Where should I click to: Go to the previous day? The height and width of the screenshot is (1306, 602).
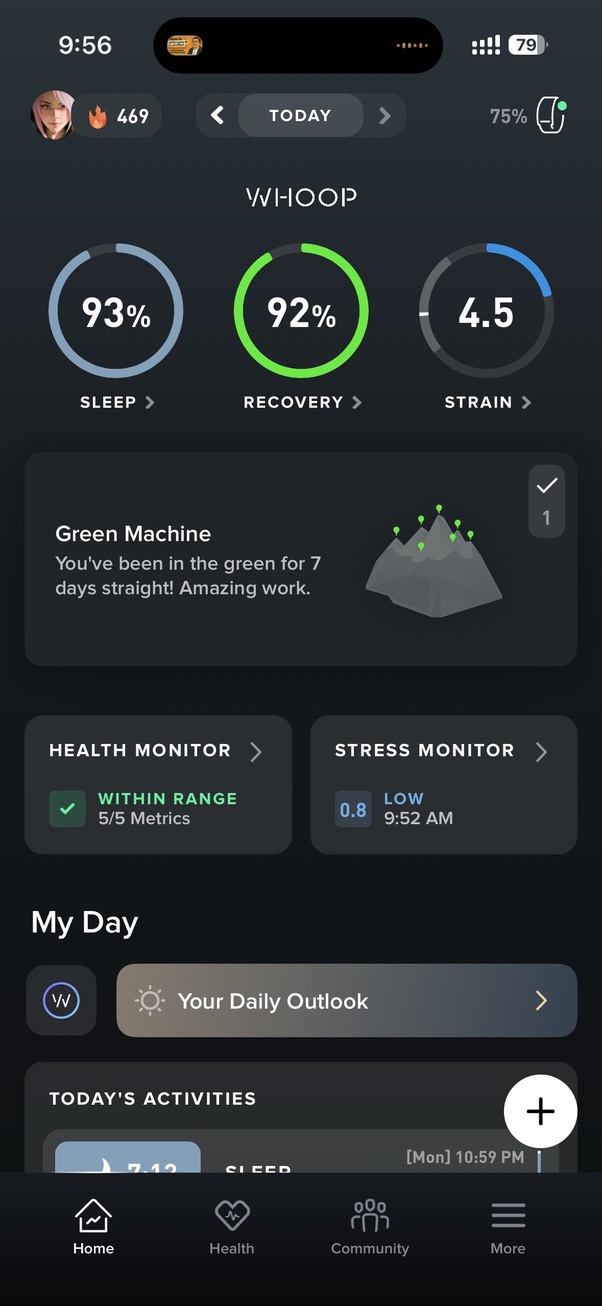click(217, 116)
